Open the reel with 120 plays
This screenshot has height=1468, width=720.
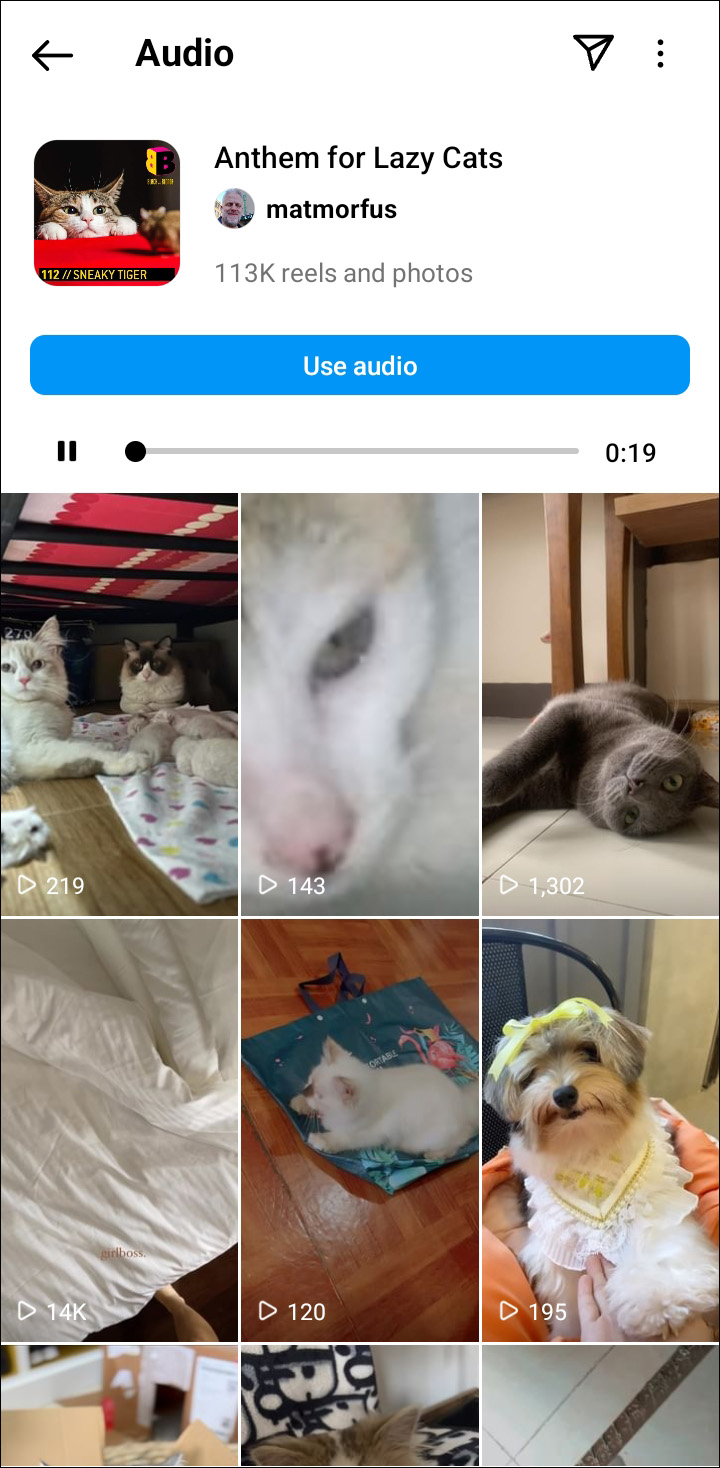360,1130
